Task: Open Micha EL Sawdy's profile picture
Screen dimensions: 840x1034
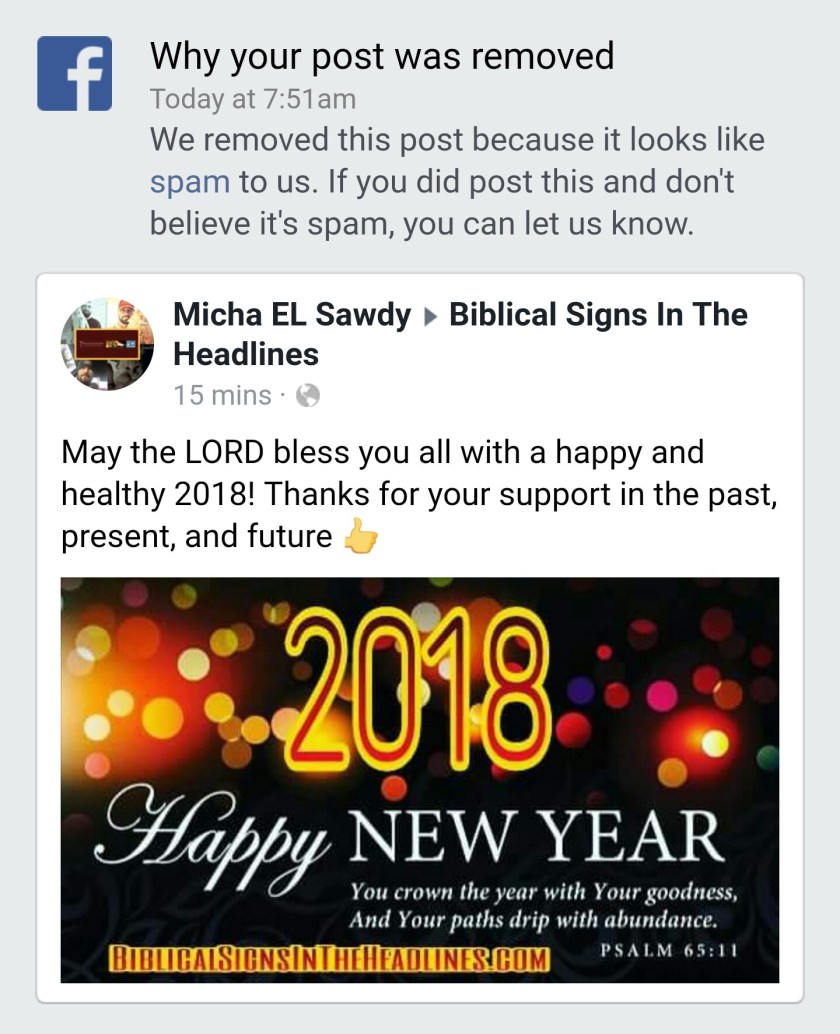Action: point(107,344)
